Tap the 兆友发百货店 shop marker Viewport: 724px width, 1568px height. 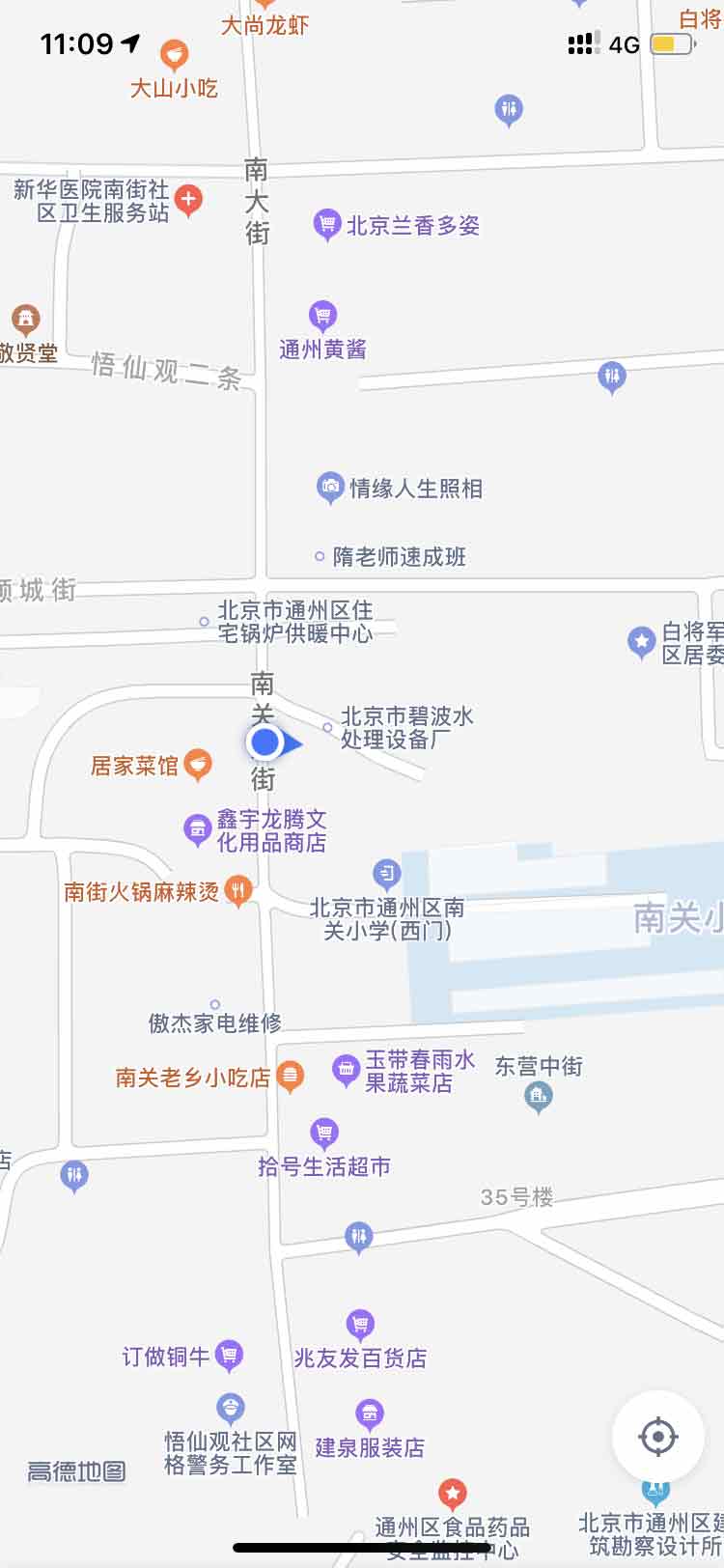[360, 1325]
